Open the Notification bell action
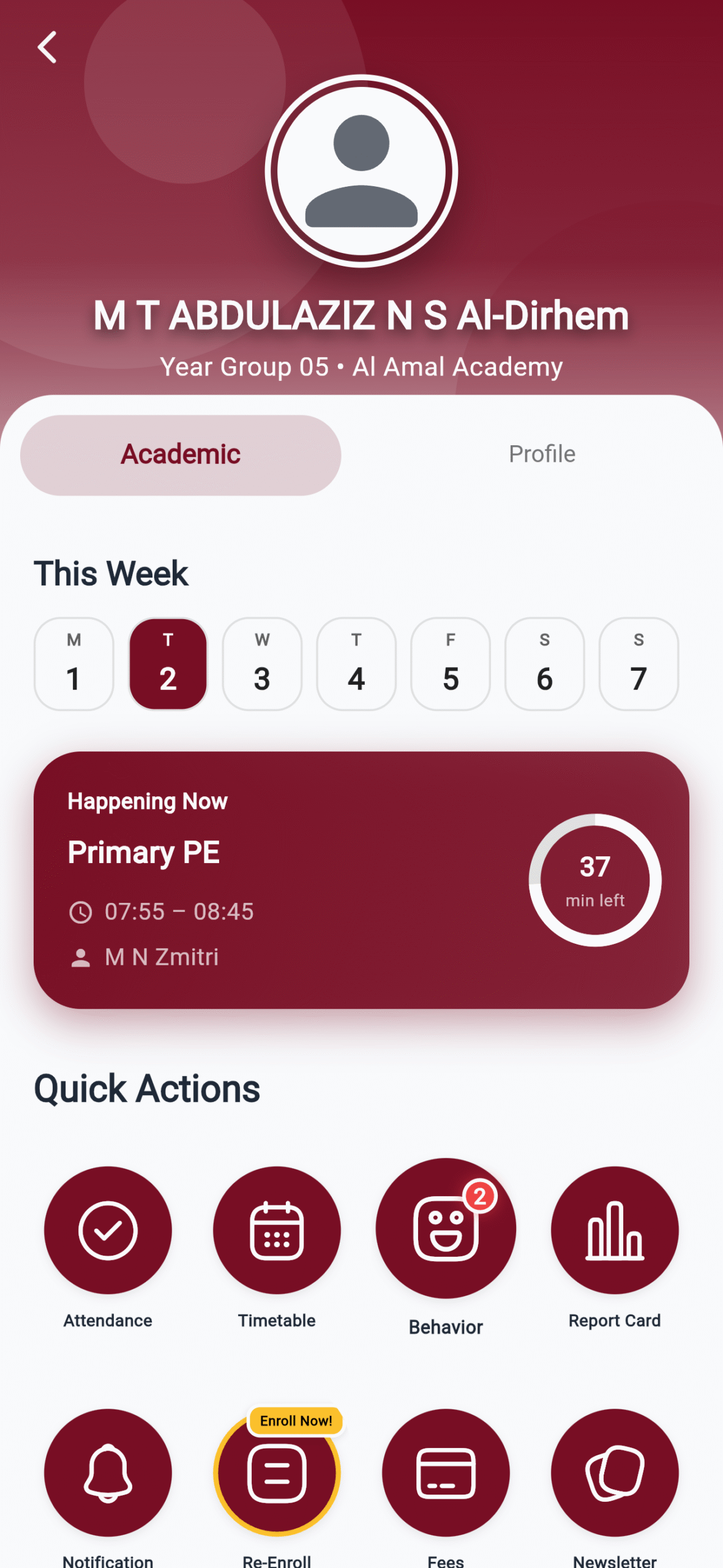The height and width of the screenshot is (1568, 723). point(108,1472)
